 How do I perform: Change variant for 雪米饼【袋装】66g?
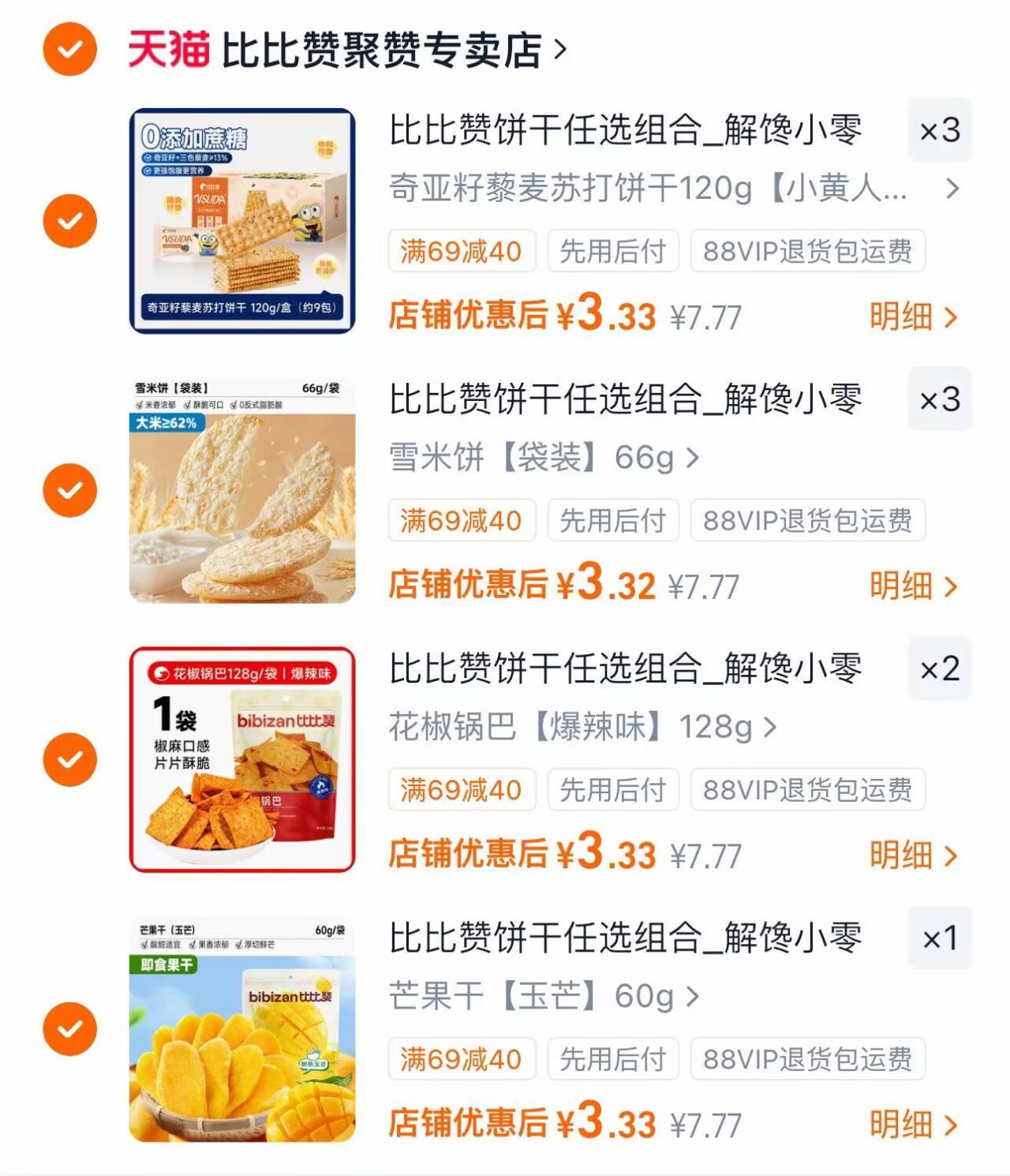tap(544, 458)
